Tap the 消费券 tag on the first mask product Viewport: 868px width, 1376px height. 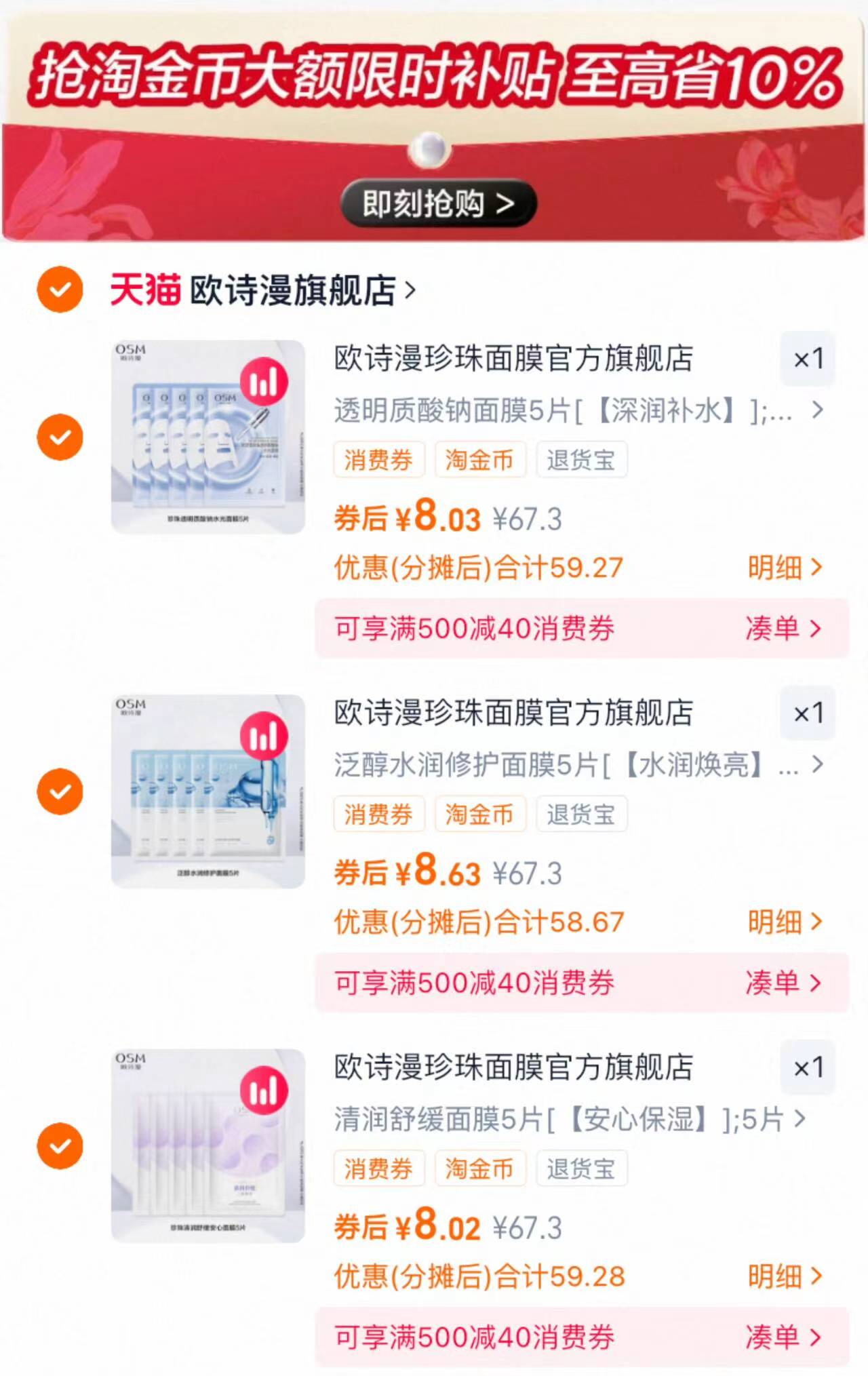[x=378, y=459]
